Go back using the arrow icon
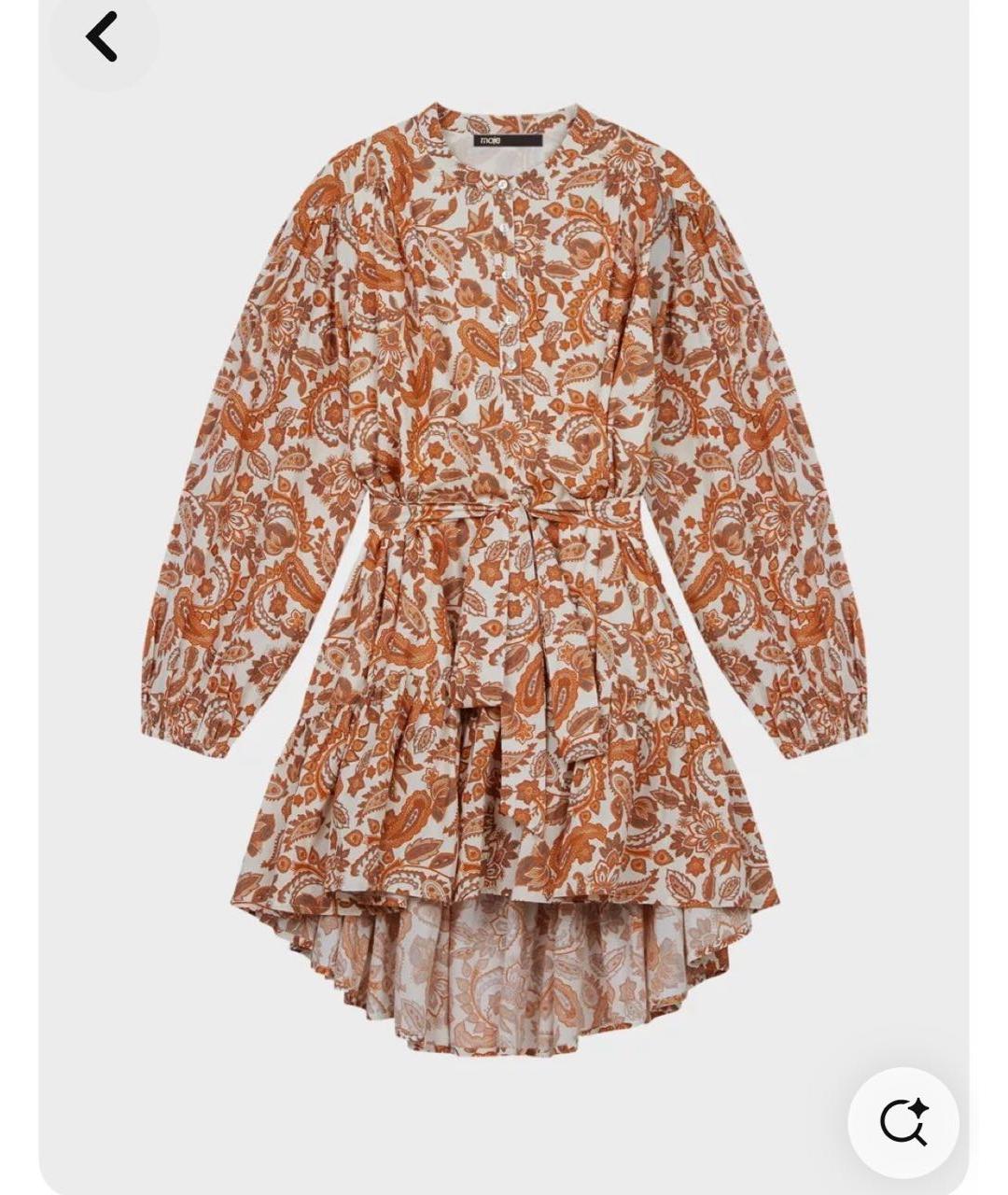Image resolution: width=1008 pixels, height=1195 pixels. pyautogui.click(x=102, y=37)
